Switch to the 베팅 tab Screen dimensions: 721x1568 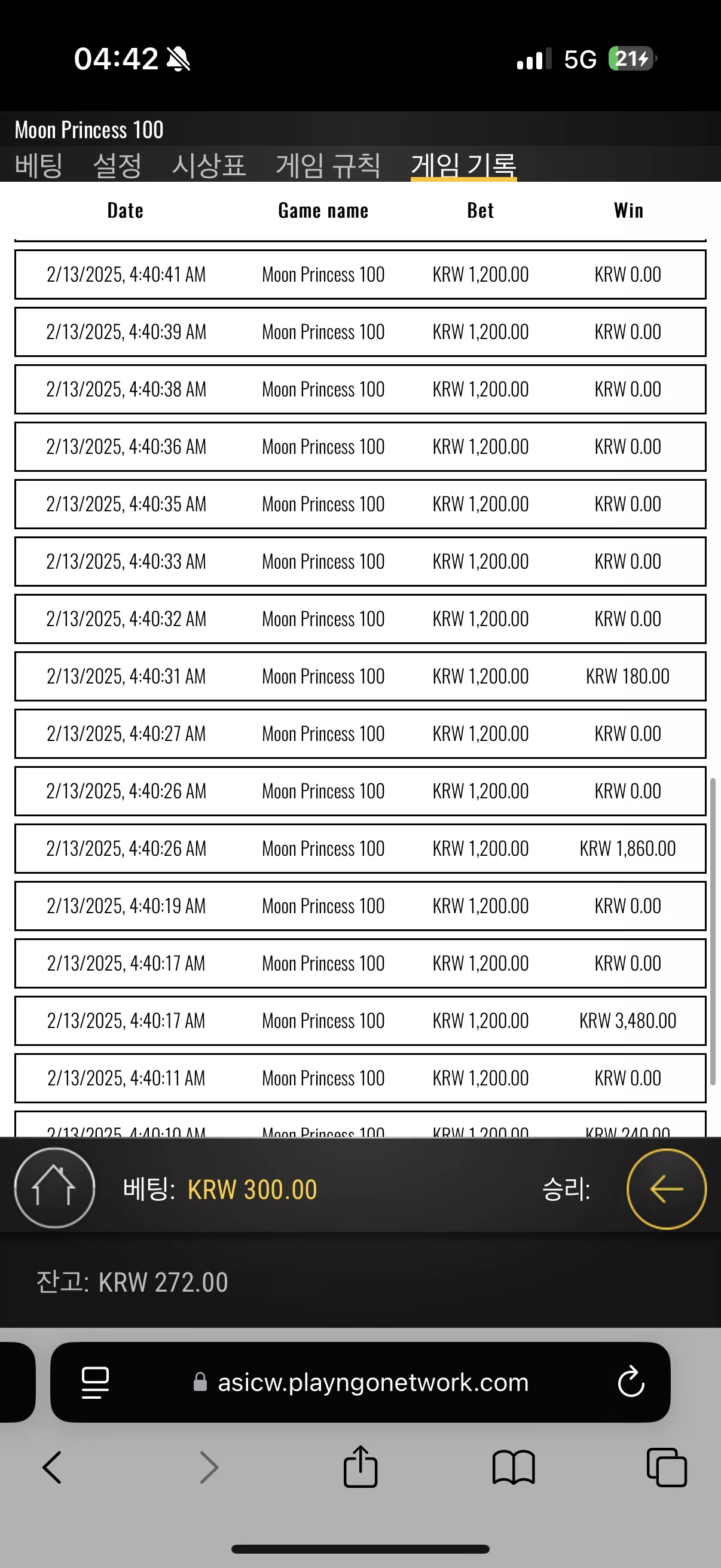tap(39, 165)
